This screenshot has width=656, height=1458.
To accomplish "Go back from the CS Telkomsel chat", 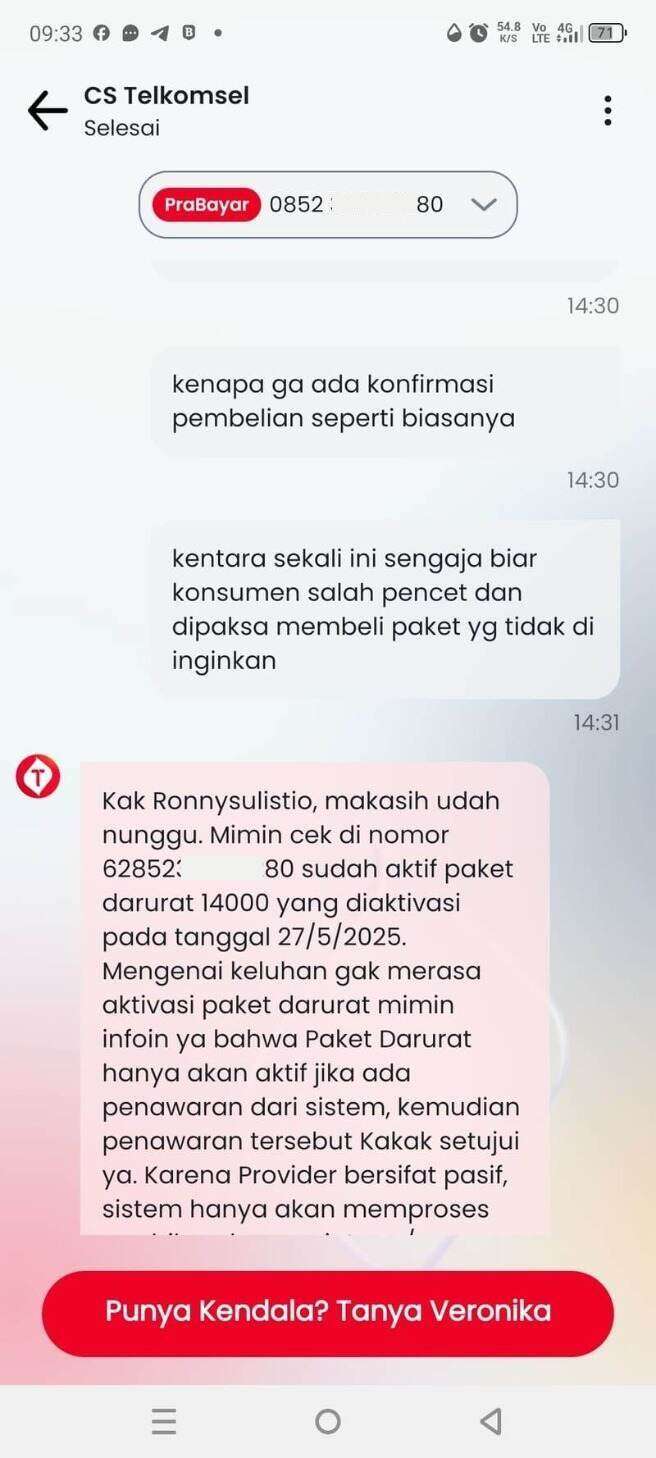I will click(x=47, y=110).
